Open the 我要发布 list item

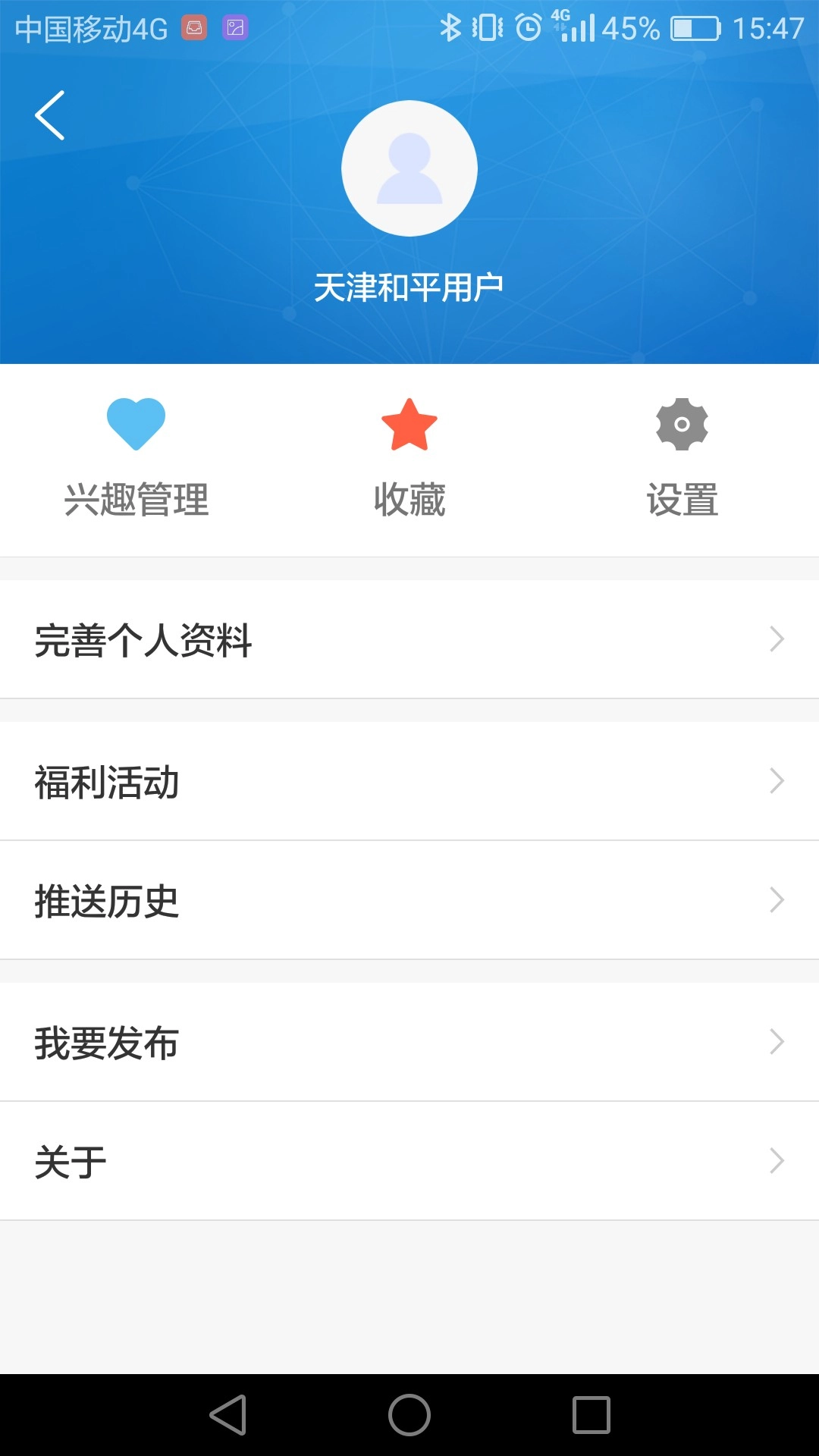[409, 1042]
